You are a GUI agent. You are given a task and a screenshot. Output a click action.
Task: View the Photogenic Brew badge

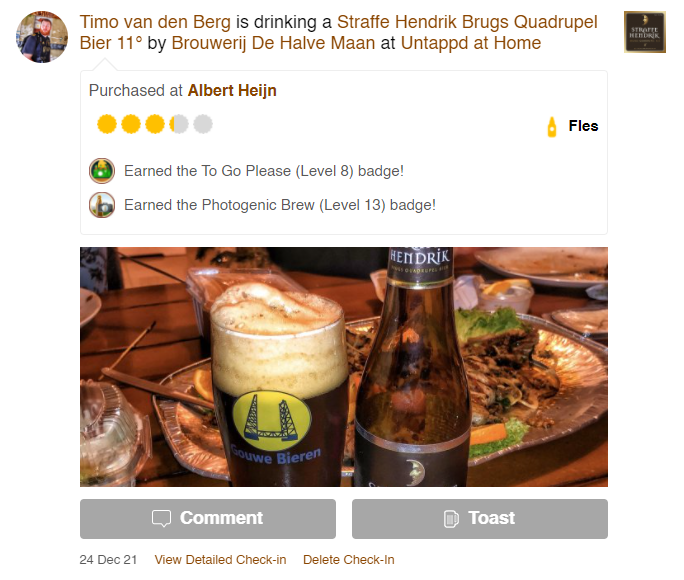click(101, 205)
